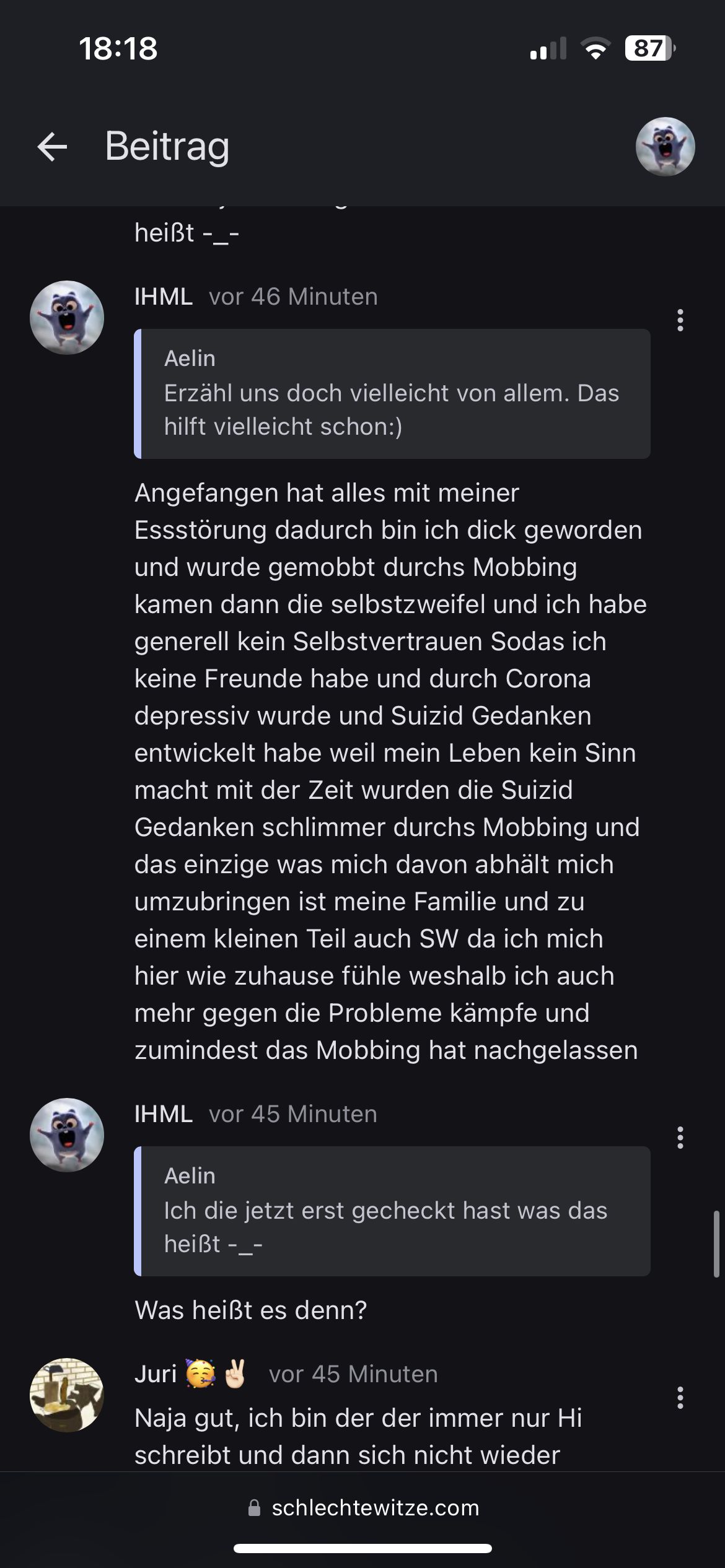View IHML's avatar on the 46-minute comment
The image size is (725, 1568).
(x=67, y=318)
